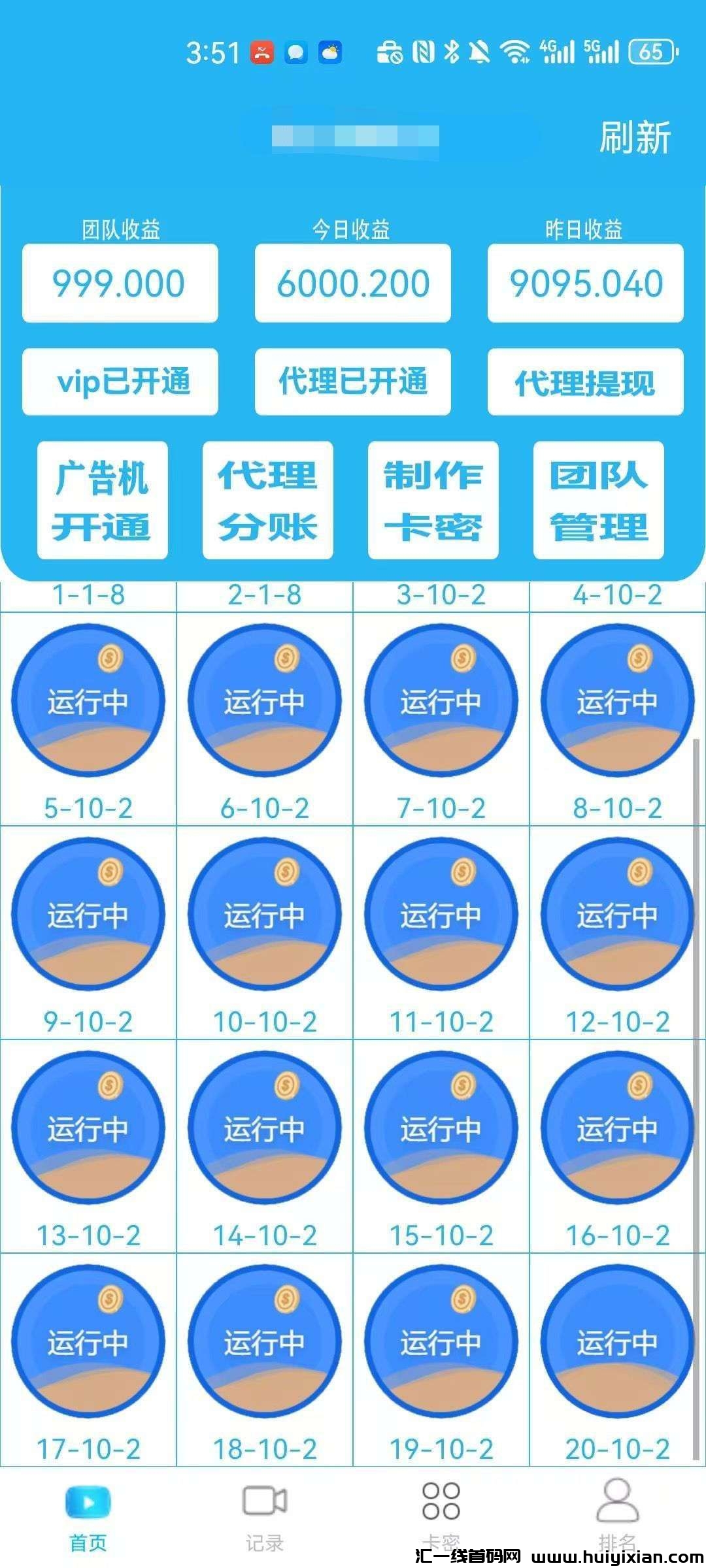Tap the 代理已开通 agent status toggle
Screen dimensions: 706x1568
pos(353,383)
